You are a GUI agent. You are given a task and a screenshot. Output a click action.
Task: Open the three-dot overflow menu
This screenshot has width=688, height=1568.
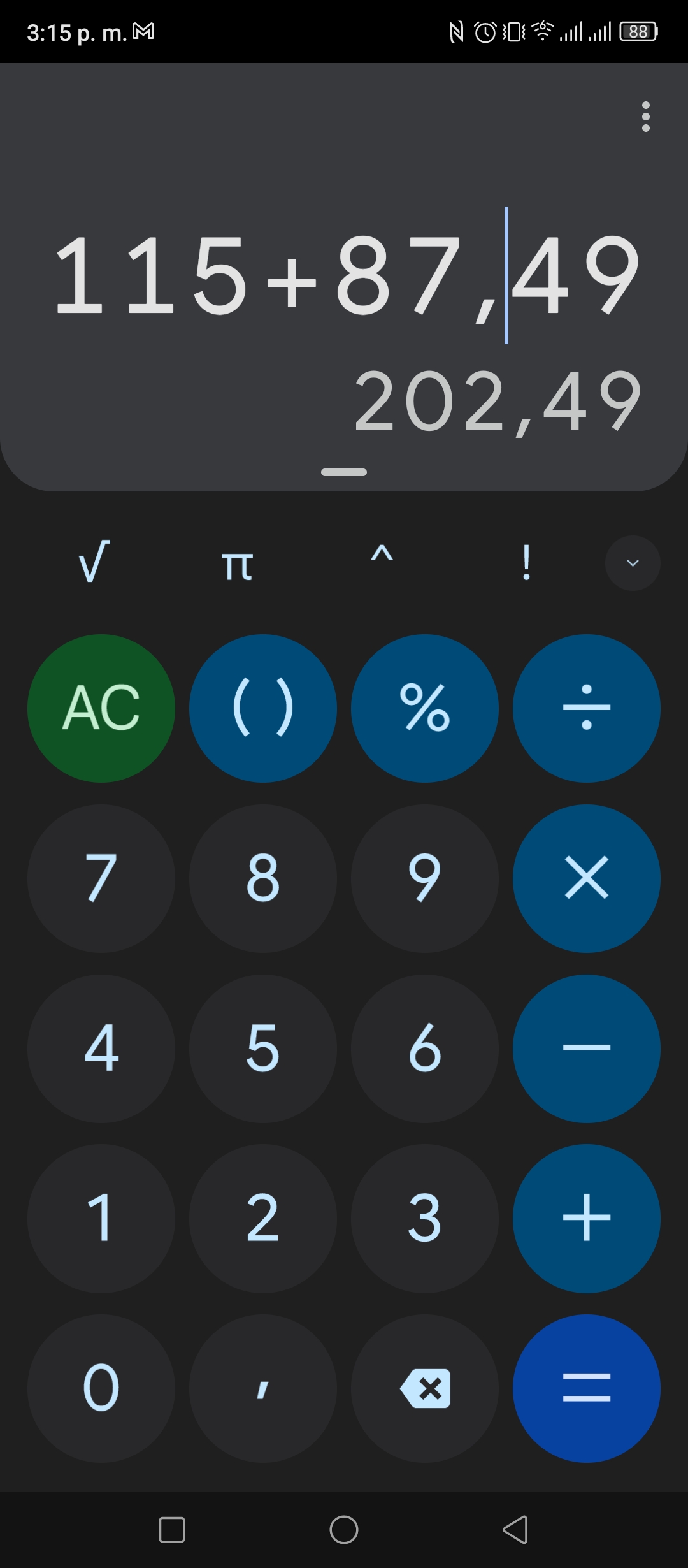tap(646, 117)
